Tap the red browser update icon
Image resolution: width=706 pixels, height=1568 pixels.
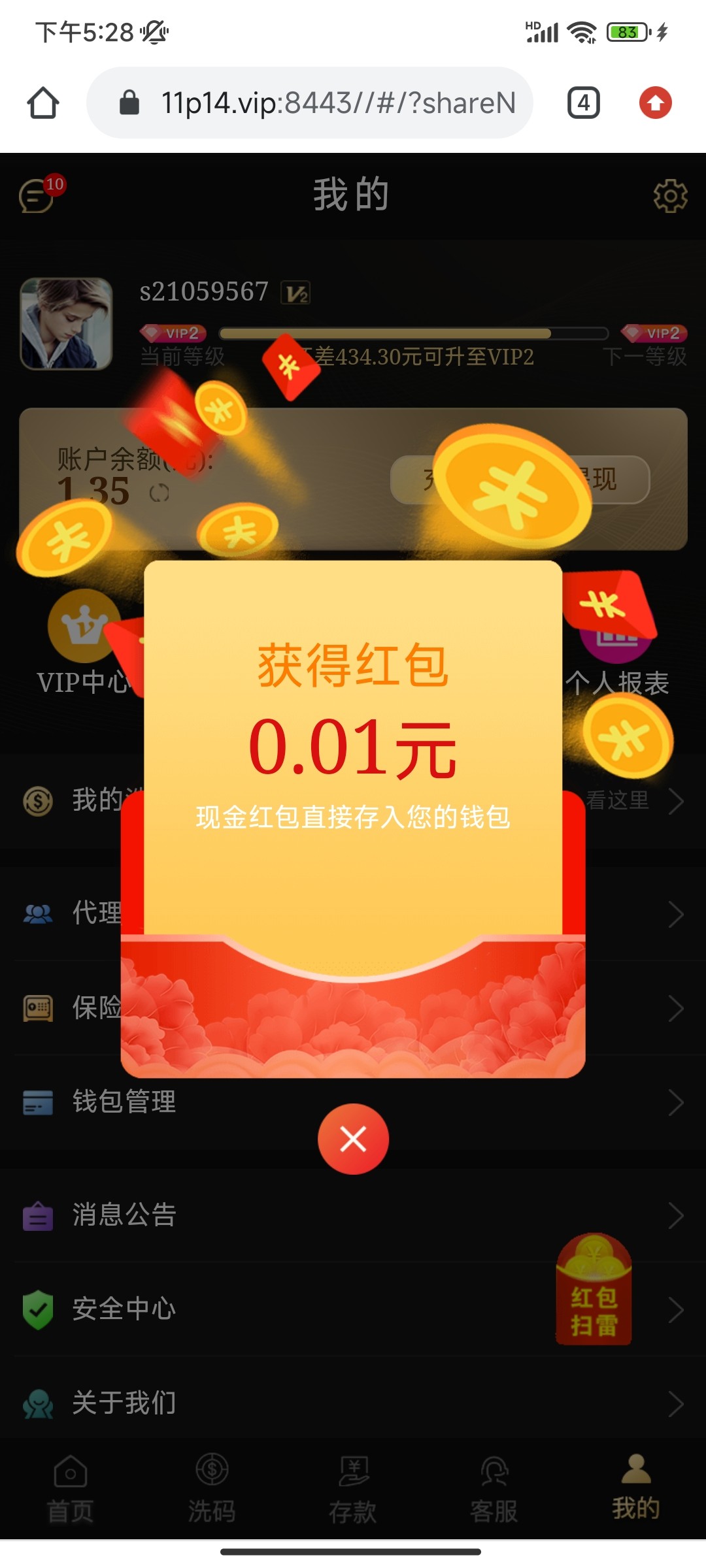point(655,103)
